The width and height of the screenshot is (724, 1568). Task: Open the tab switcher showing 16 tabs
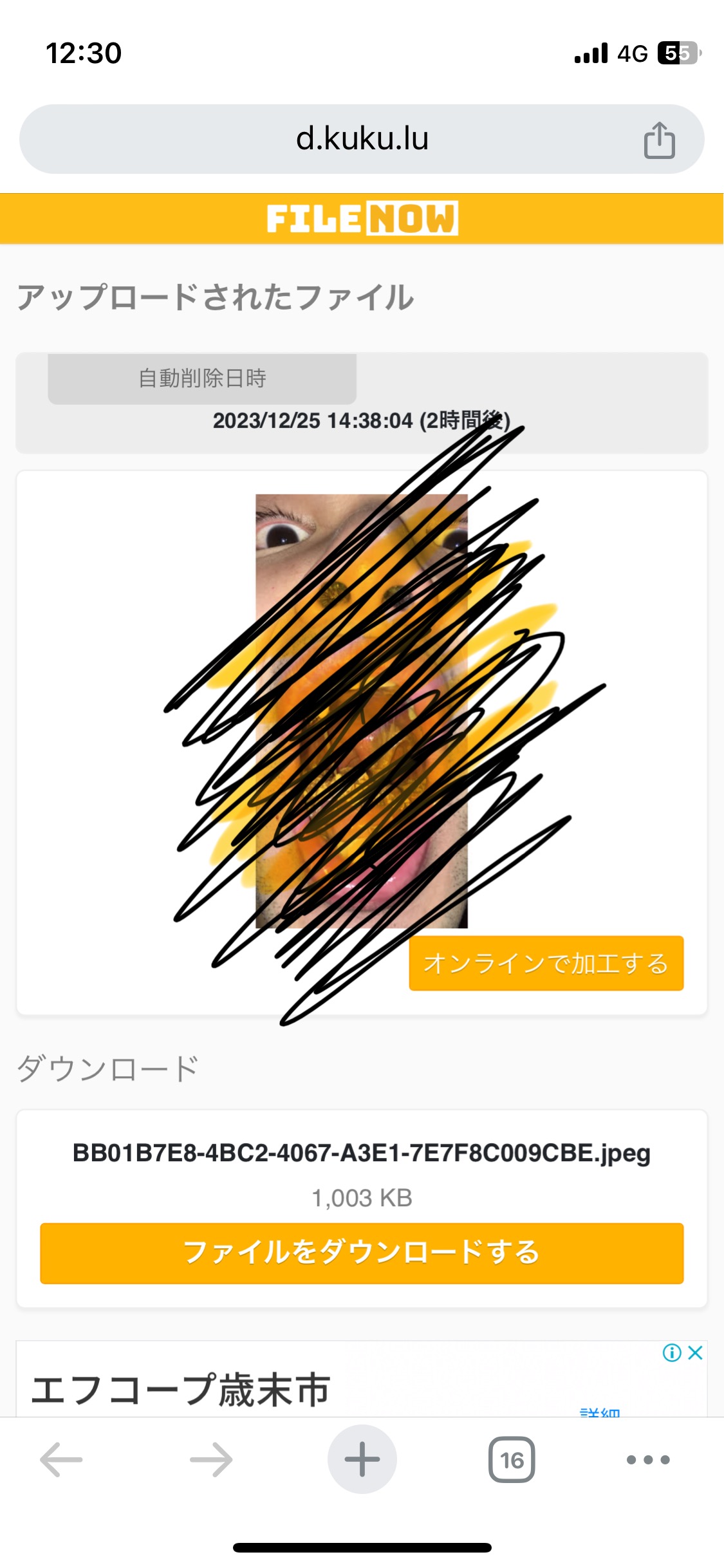click(x=513, y=1459)
